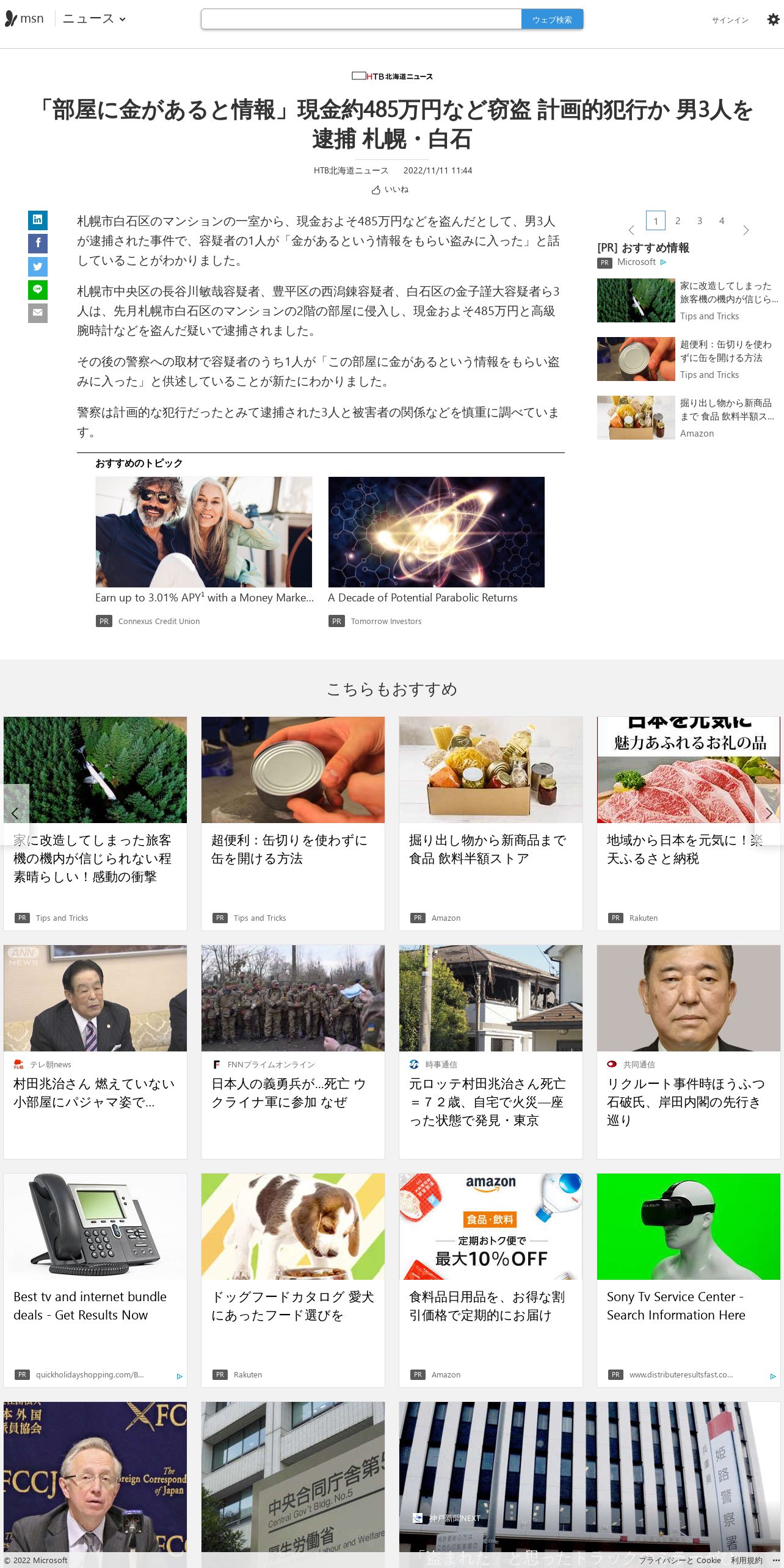
Task: Share article by email
Action: 38,313
